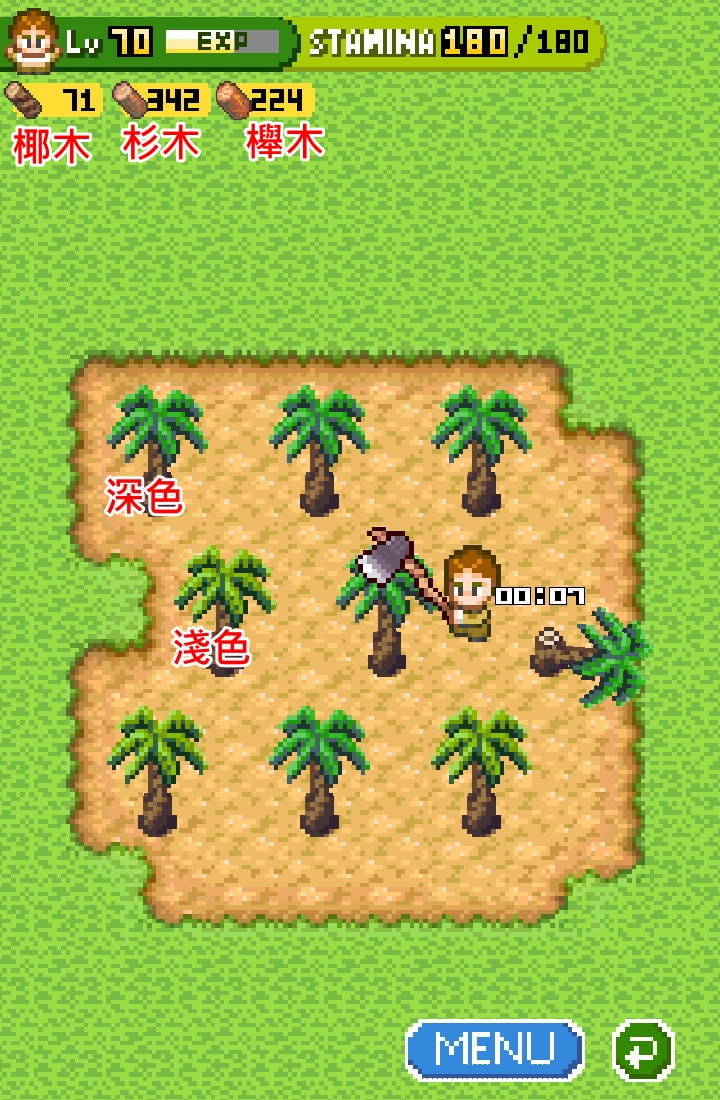Open the MENU button
This screenshot has height=1100, width=720.
[x=494, y=1050]
